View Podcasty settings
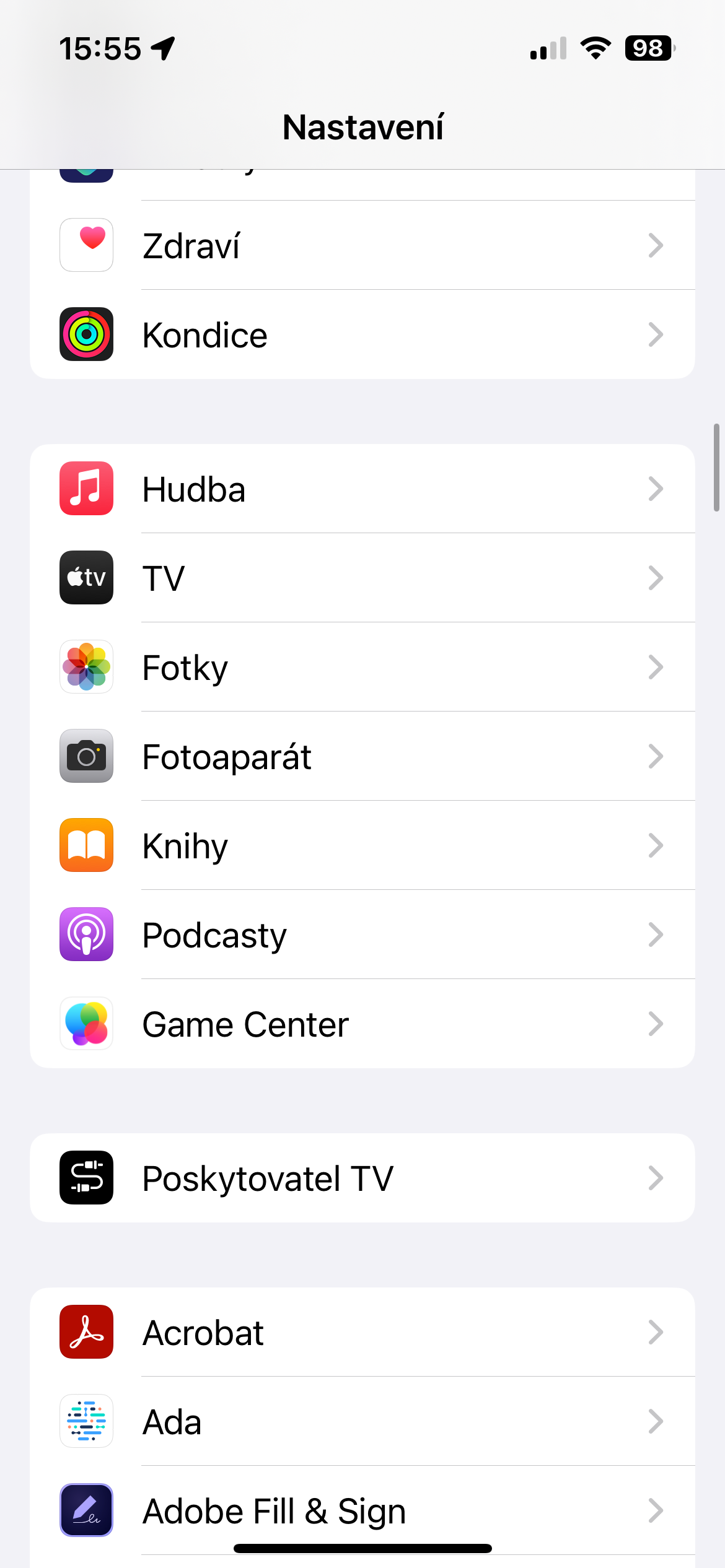725x1568 pixels. [362, 934]
